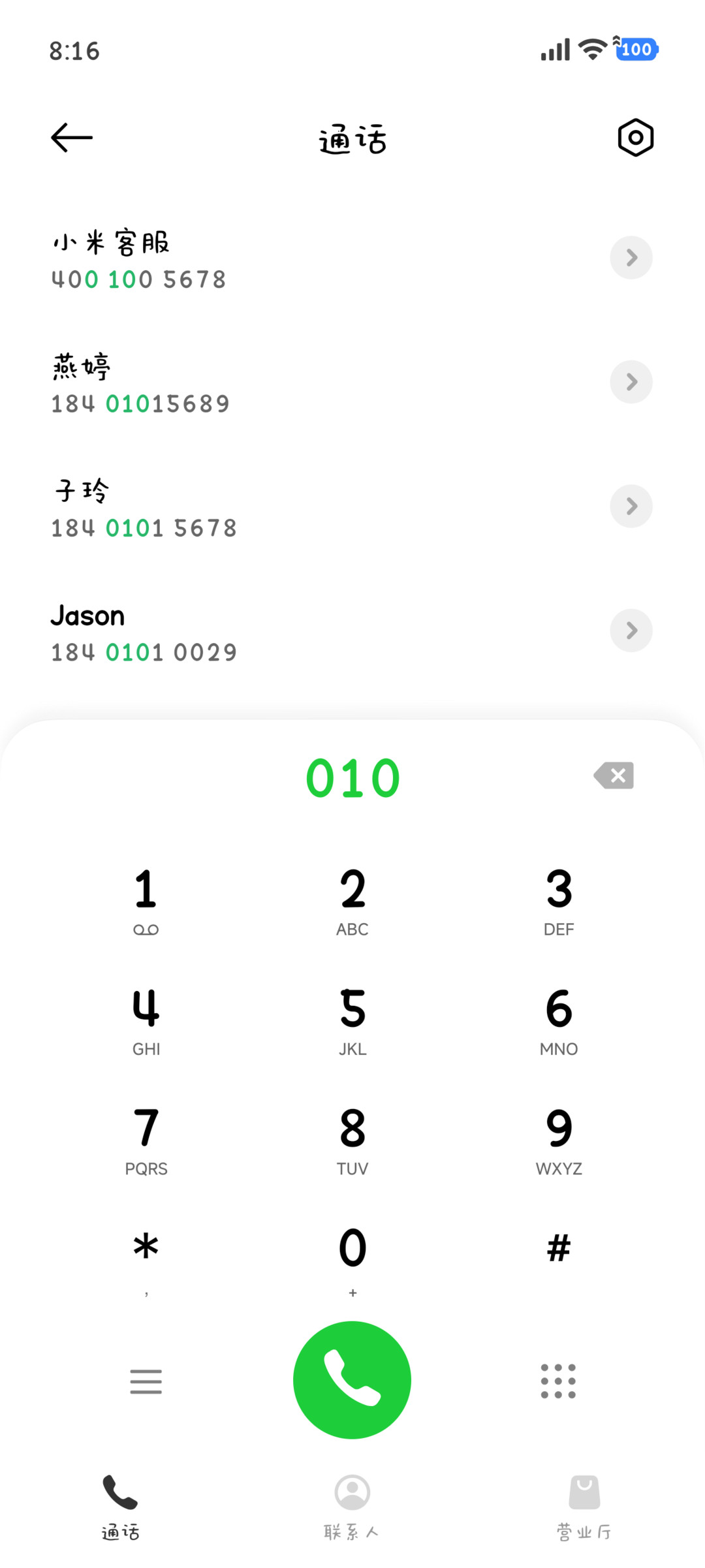The height and width of the screenshot is (1568, 705).
Task: Enter digit 8 on the keypad
Action: [352, 1140]
